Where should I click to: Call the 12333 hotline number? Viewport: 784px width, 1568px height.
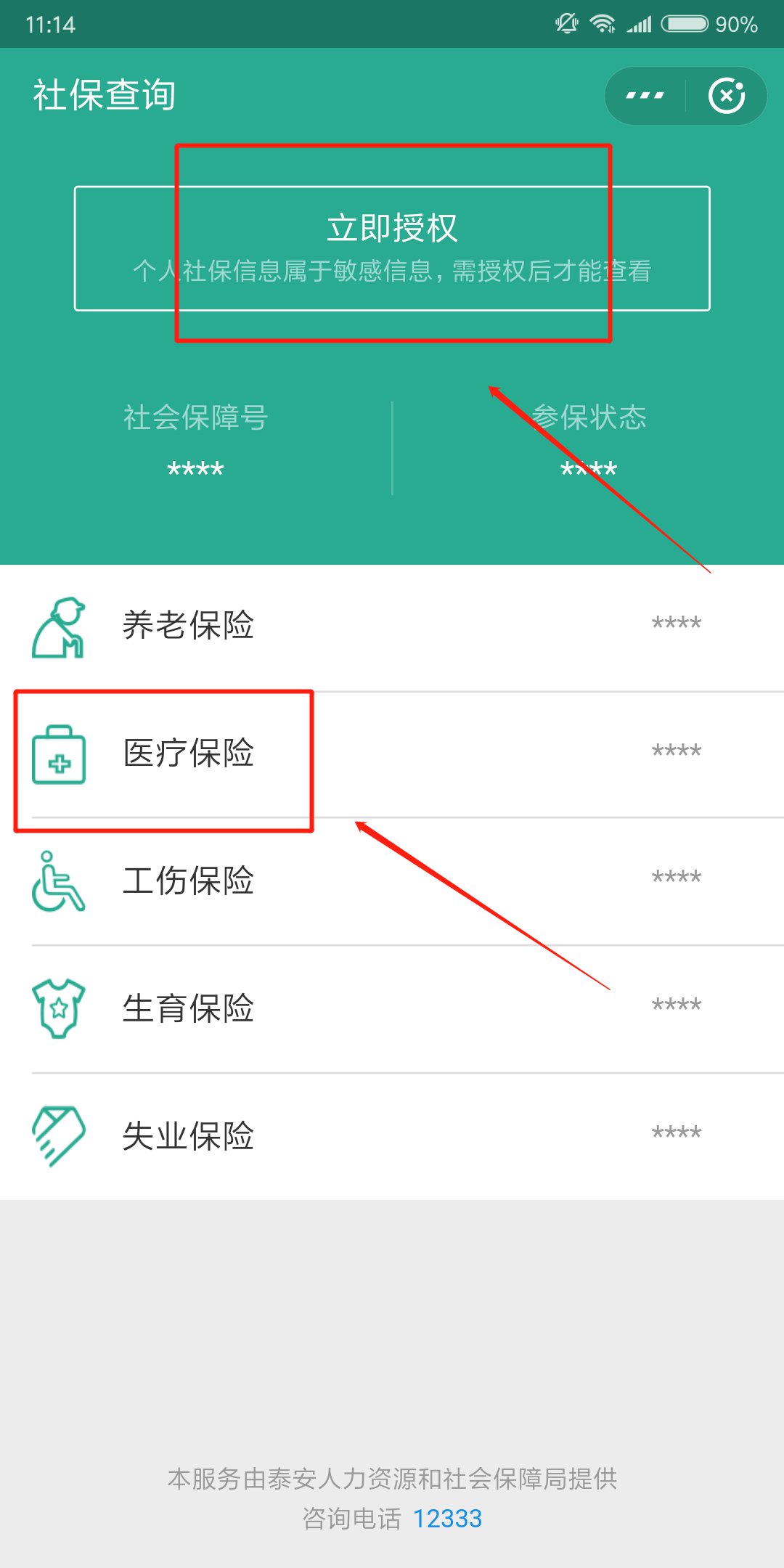coord(447,1519)
